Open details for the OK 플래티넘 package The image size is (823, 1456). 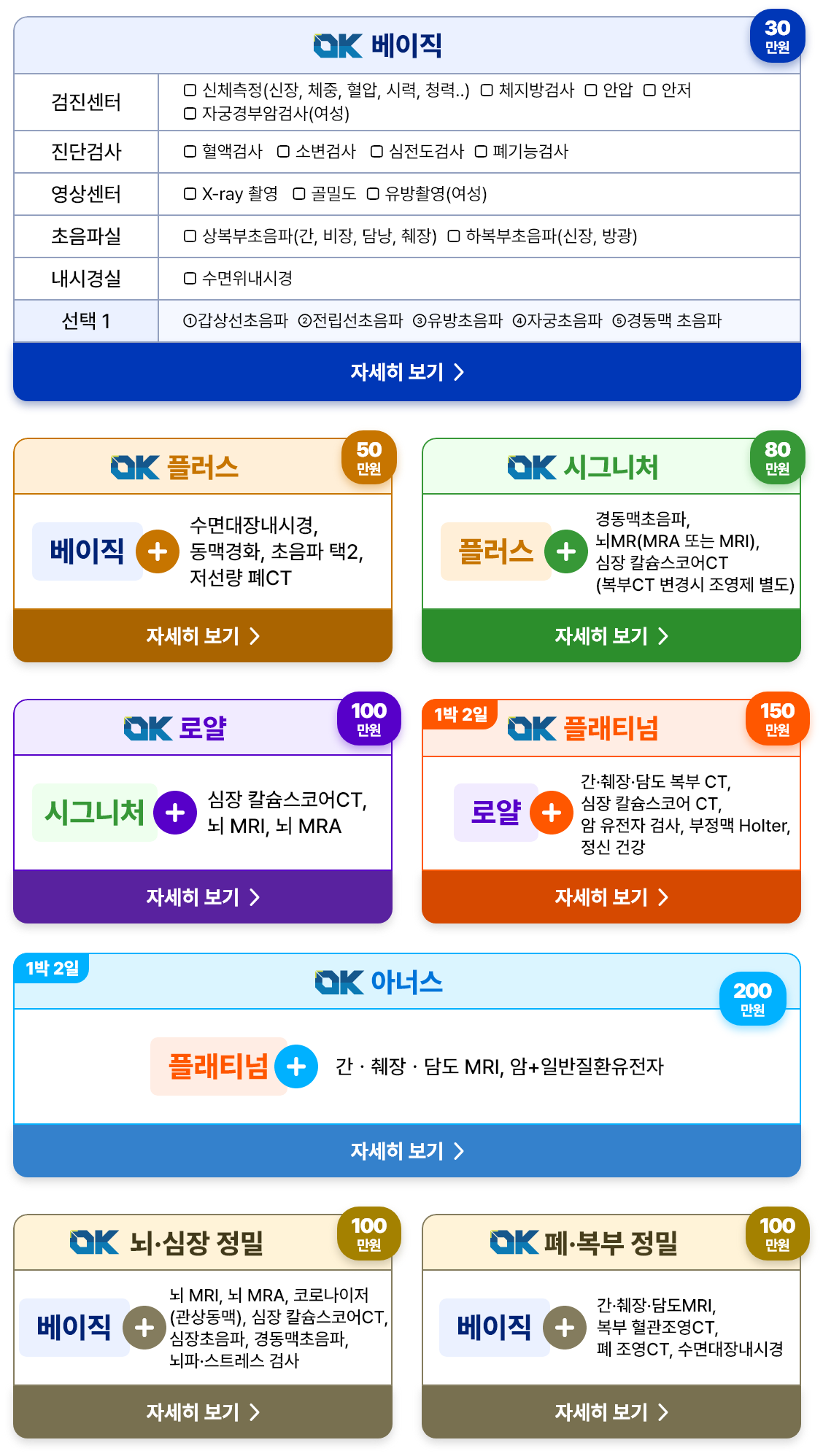coord(611,897)
